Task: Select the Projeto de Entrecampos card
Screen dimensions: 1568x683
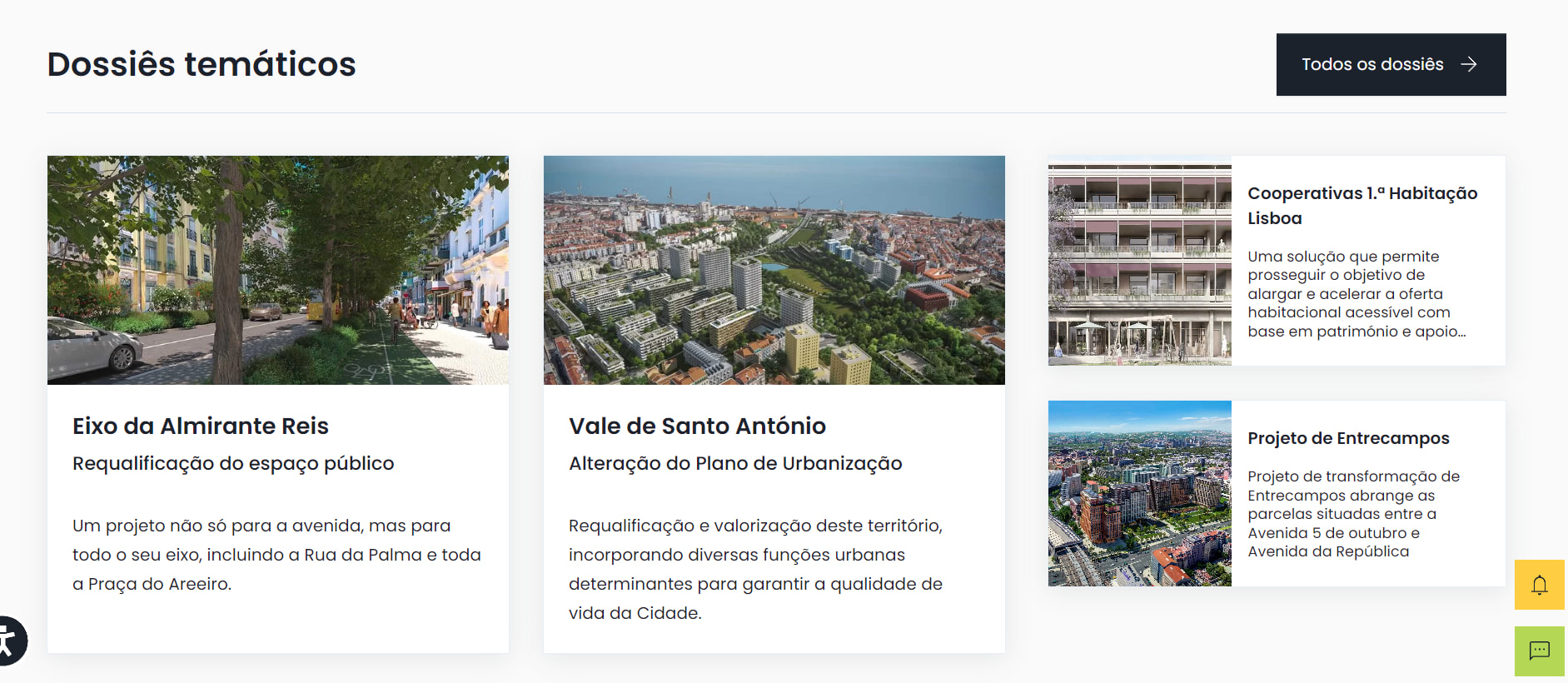Action: [1347, 438]
